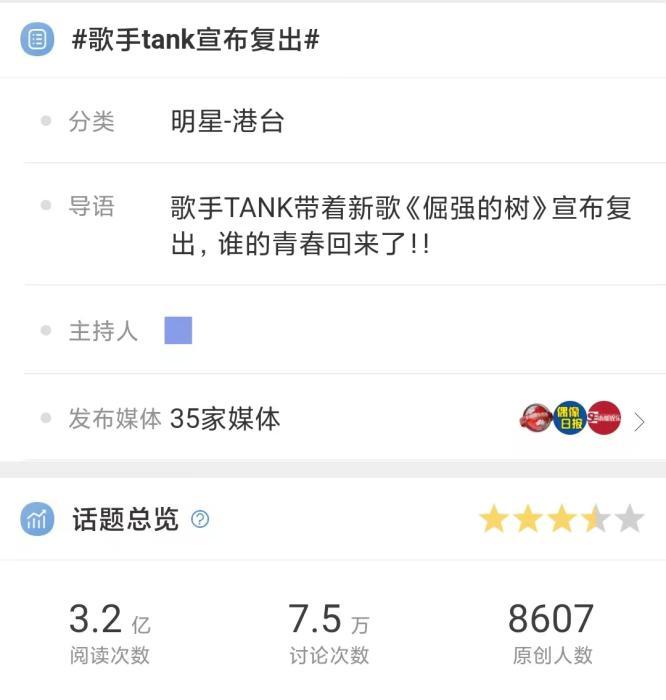666x700 pixels.
Task: Tap the help icon beside 话题总览
Action: [x=200, y=519]
